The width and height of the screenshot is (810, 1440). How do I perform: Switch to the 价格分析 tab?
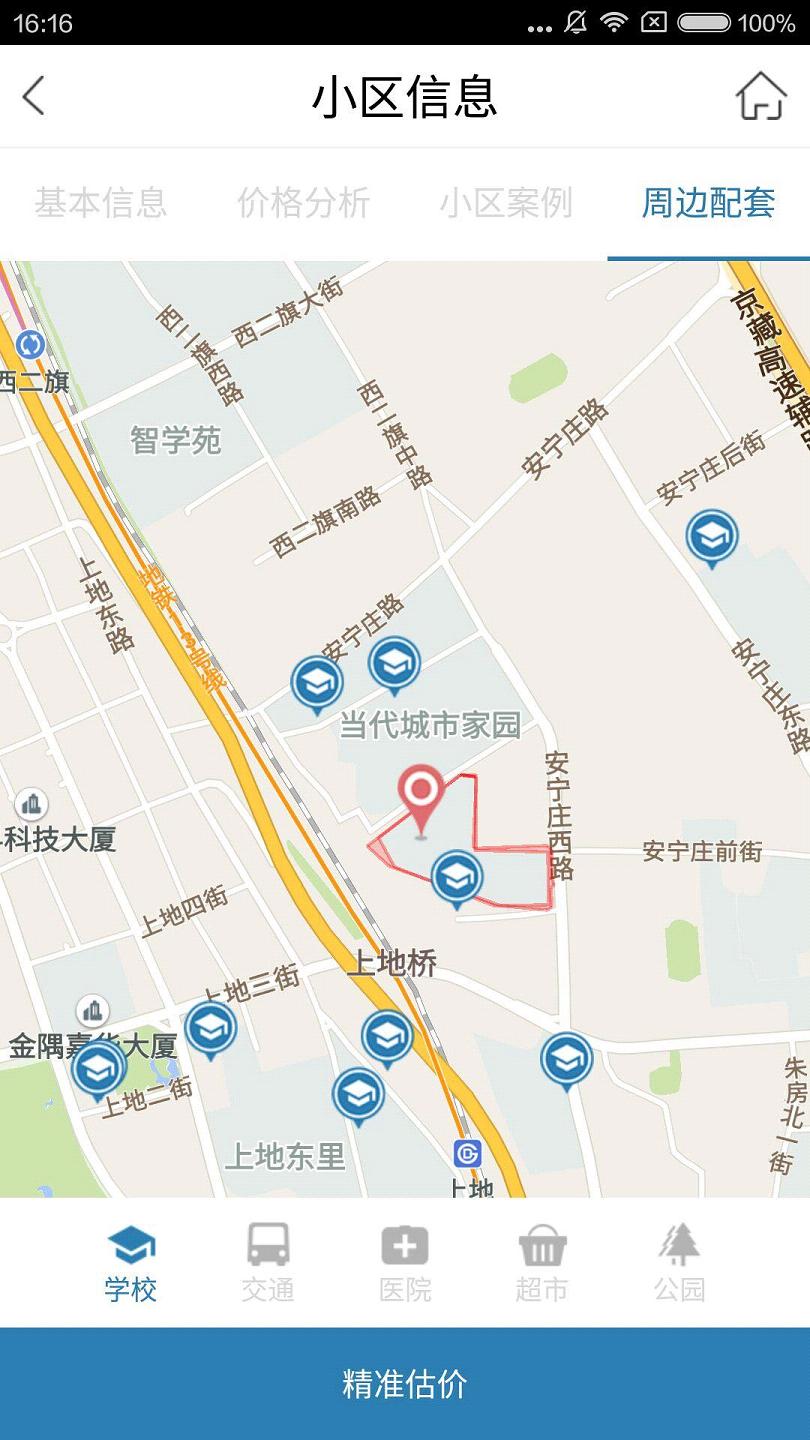(x=303, y=203)
